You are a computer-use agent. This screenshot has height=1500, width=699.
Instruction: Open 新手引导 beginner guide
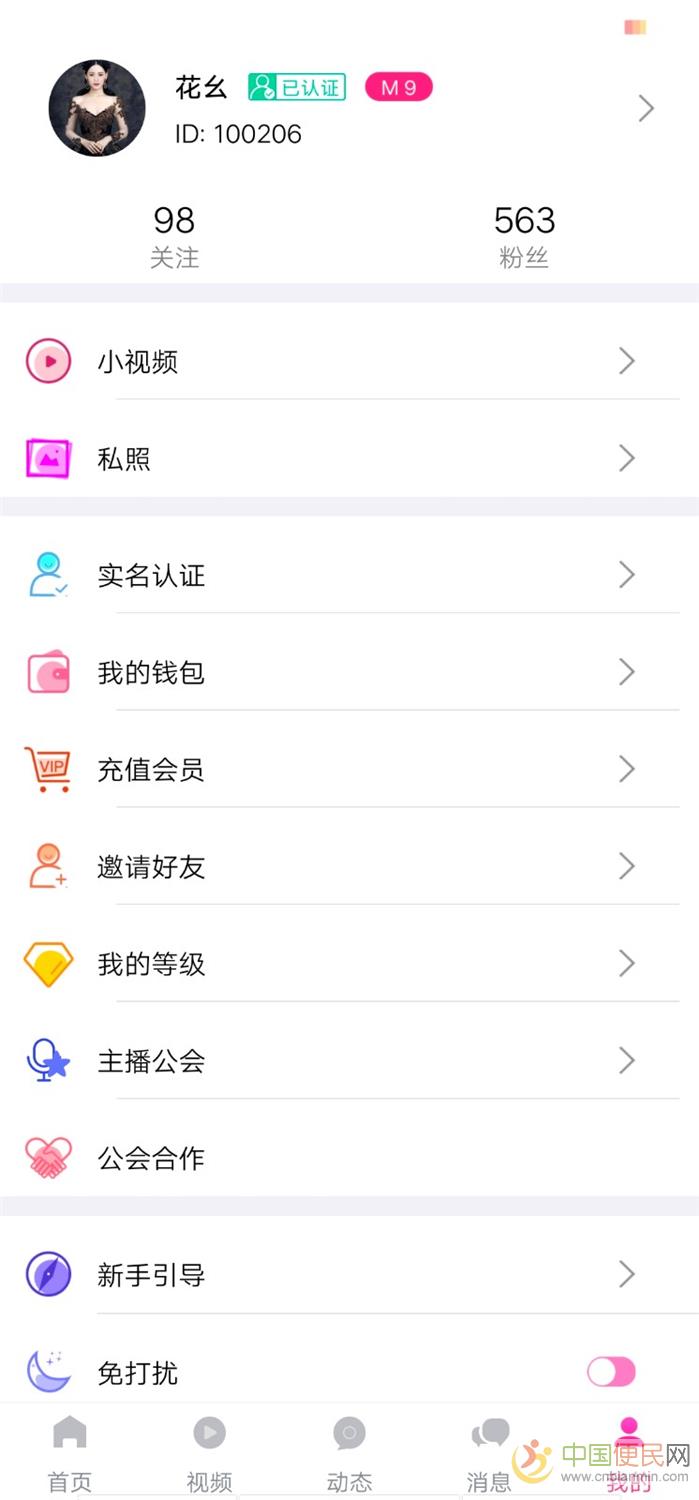349,1274
